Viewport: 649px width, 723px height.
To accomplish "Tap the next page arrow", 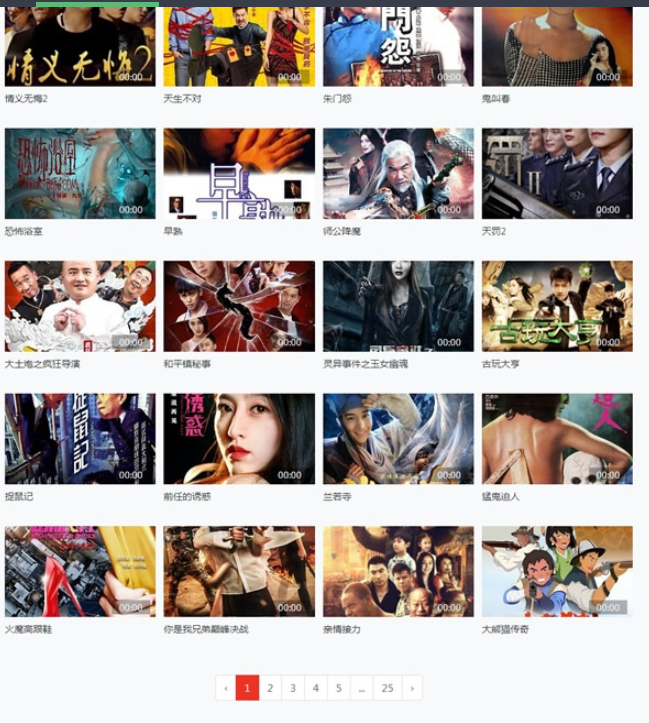I will (x=411, y=688).
